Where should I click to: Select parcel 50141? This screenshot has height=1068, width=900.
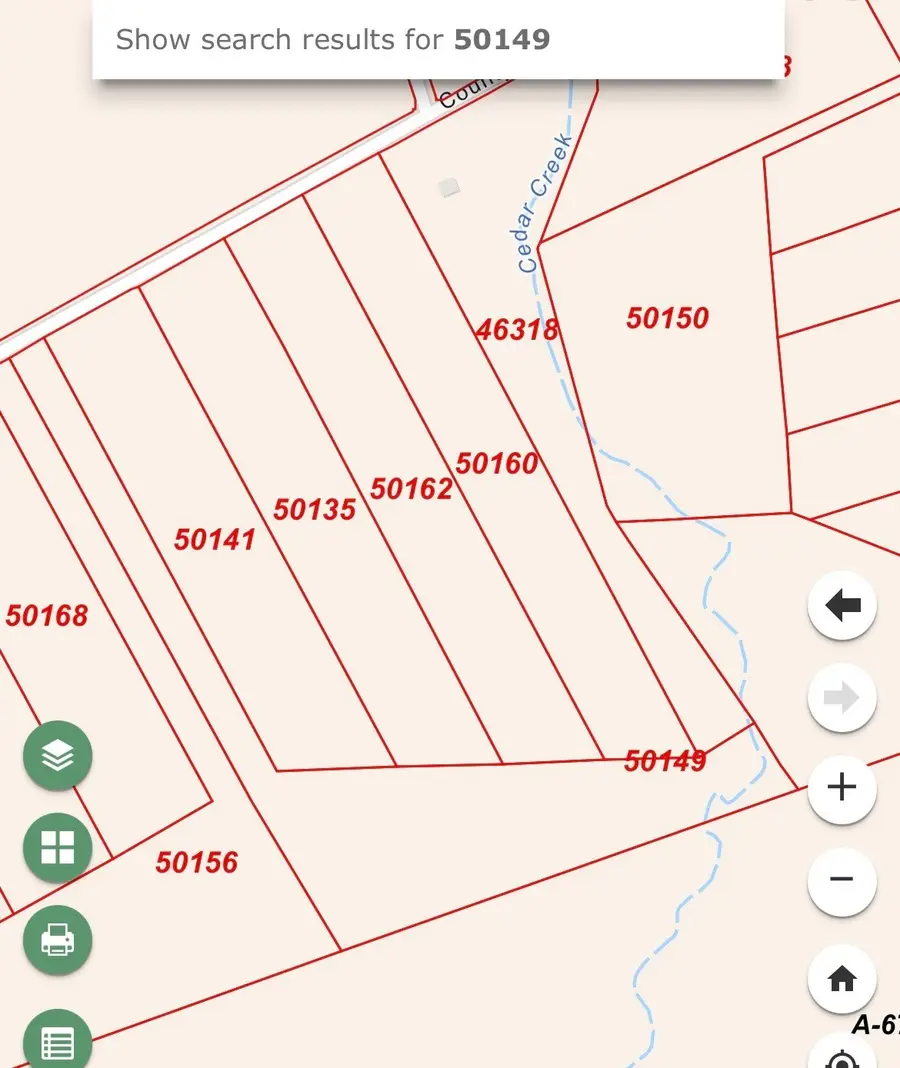[215, 540]
